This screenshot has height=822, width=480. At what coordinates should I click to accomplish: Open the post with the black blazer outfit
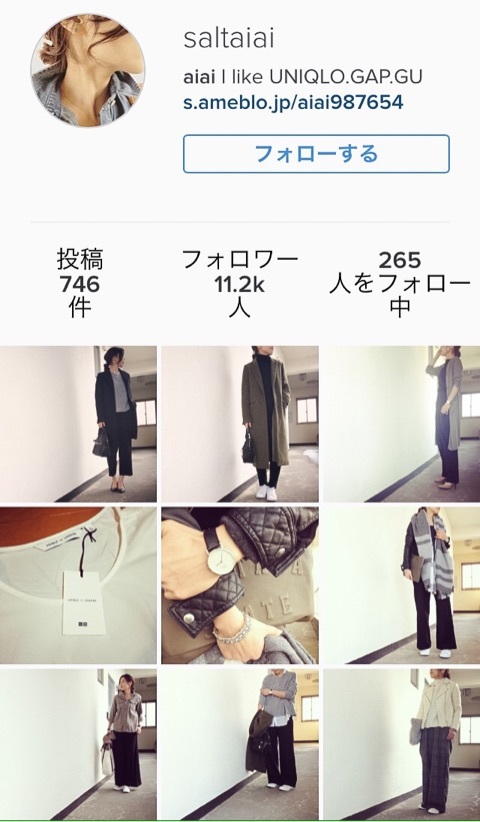click(x=78, y=424)
